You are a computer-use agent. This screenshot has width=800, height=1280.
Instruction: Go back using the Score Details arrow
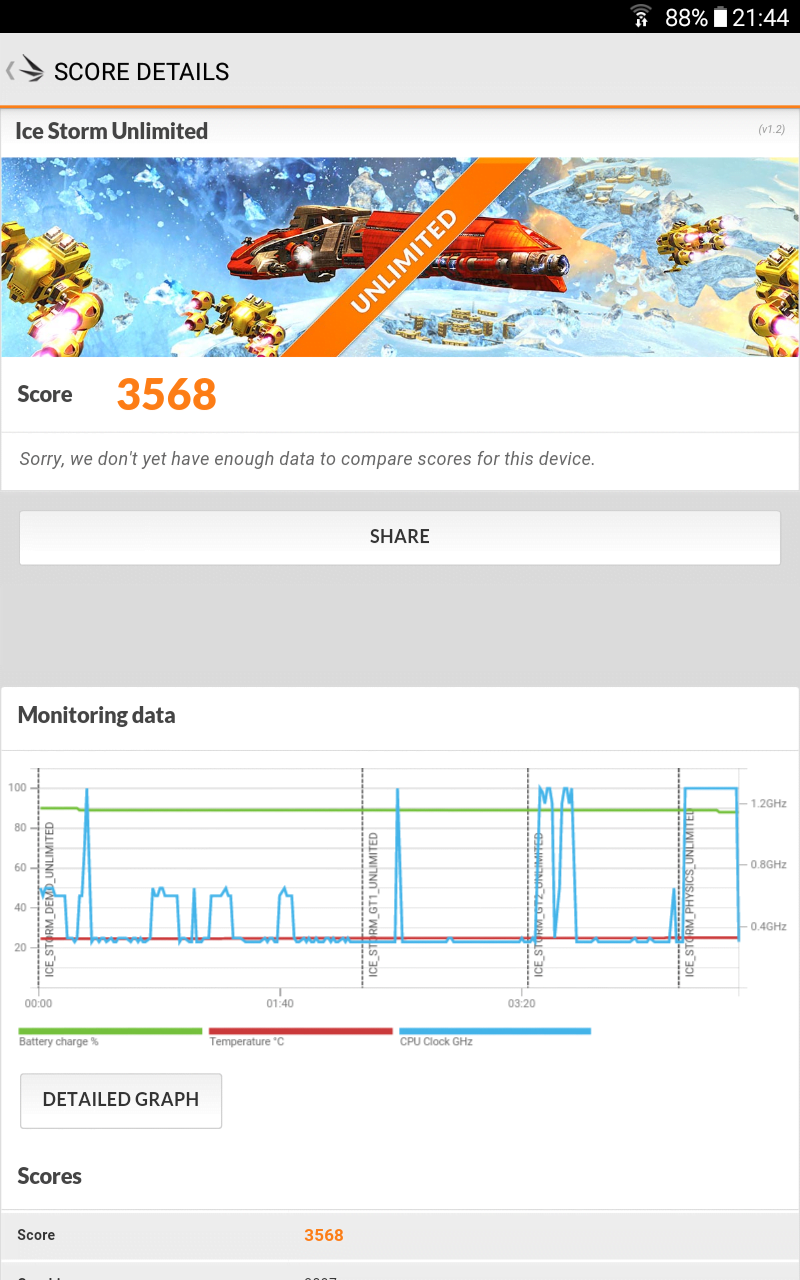click(25, 71)
